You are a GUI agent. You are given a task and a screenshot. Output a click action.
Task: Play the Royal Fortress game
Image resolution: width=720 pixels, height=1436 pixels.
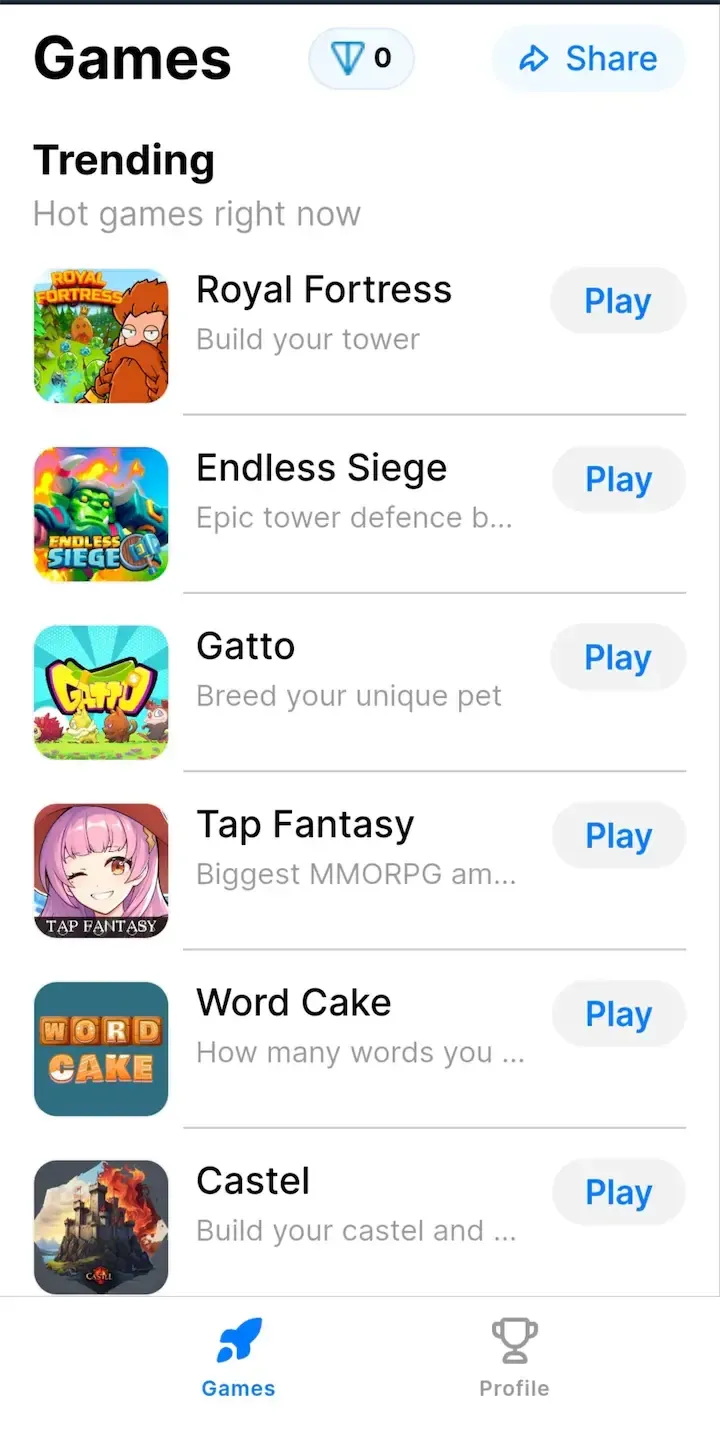coord(617,301)
